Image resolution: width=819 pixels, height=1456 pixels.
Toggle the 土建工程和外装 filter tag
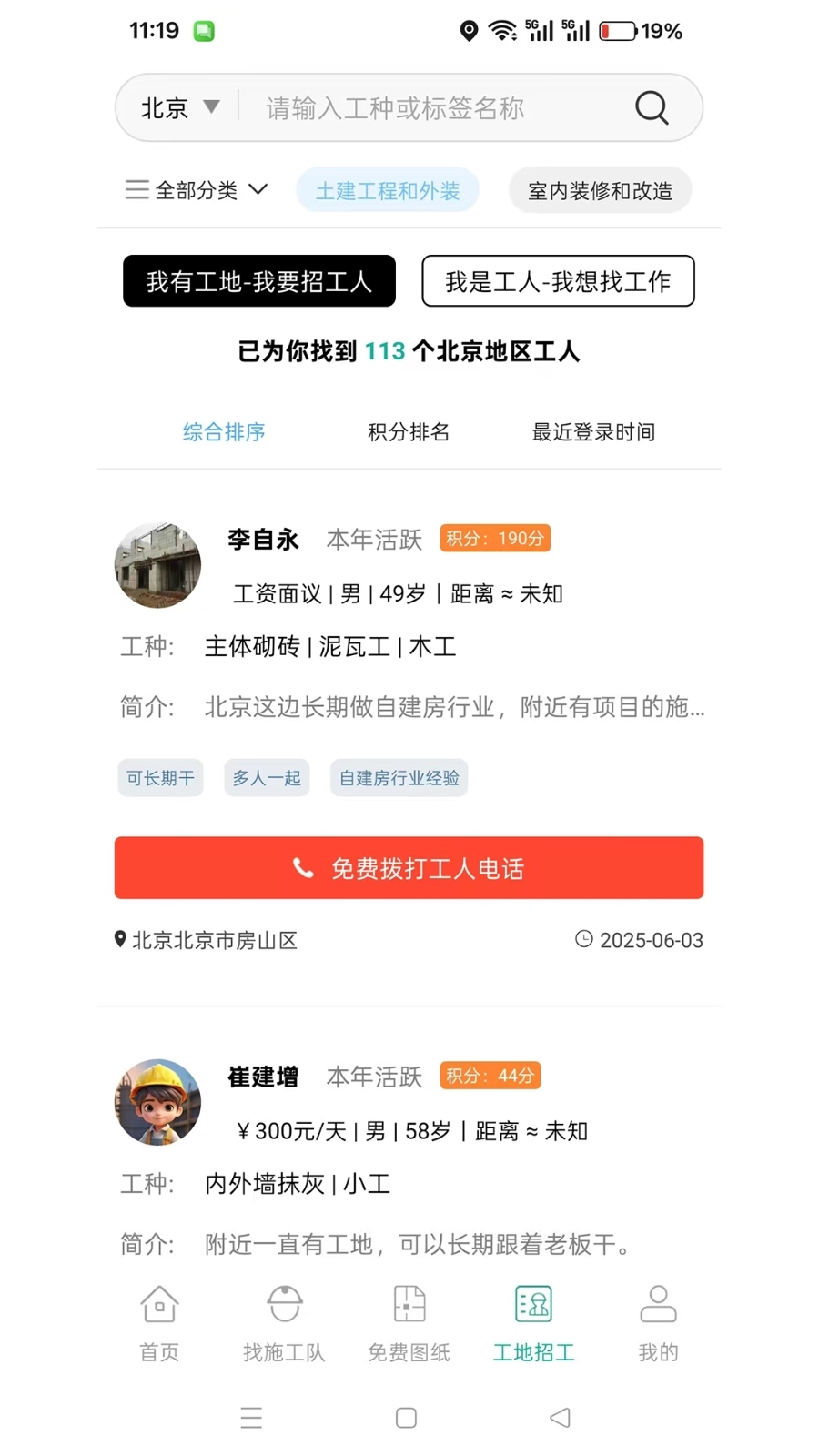pyautogui.click(x=388, y=189)
